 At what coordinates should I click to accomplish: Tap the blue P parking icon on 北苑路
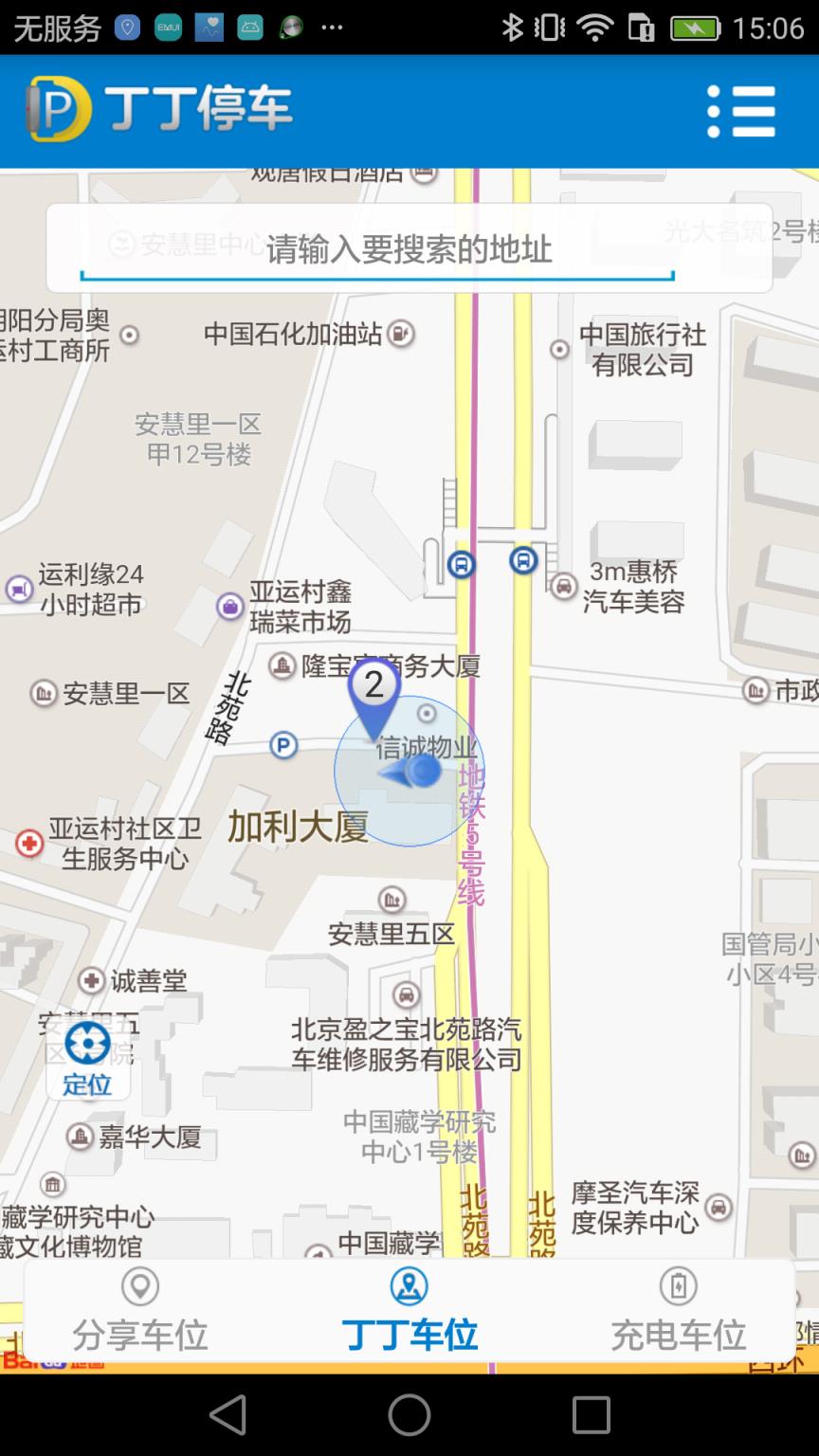[x=282, y=746]
